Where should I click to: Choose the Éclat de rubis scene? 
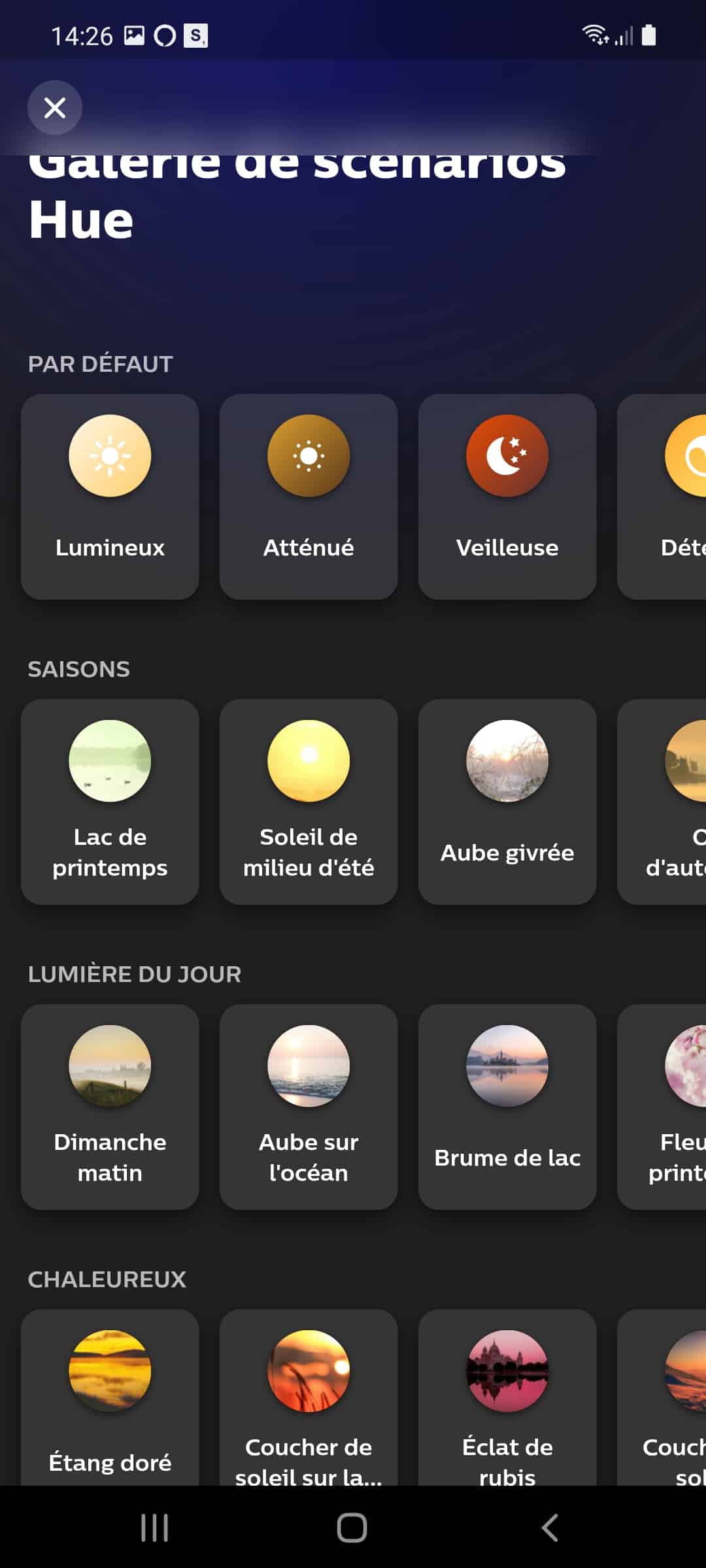click(x=507, y=1397)
